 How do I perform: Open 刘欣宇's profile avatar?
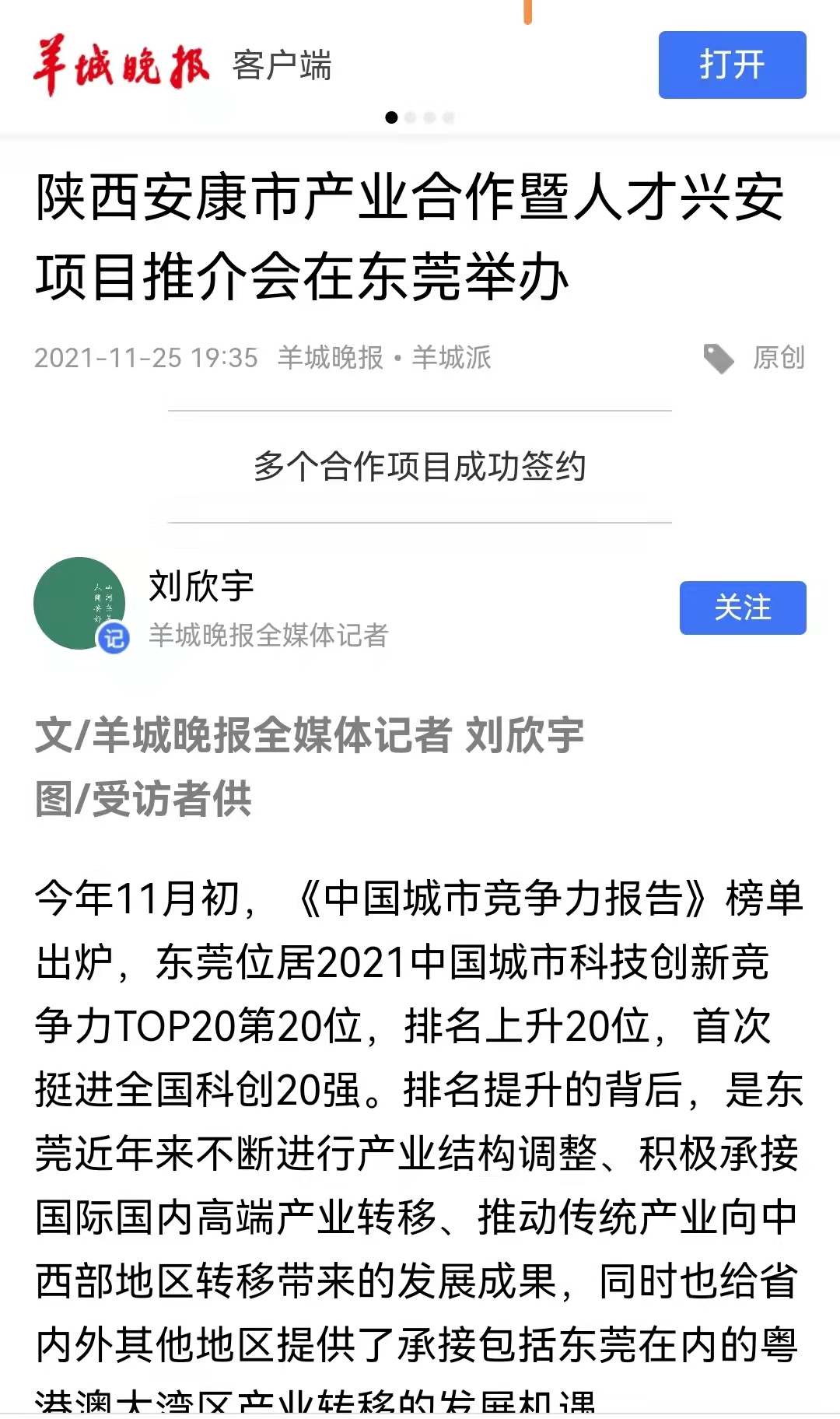79,603
